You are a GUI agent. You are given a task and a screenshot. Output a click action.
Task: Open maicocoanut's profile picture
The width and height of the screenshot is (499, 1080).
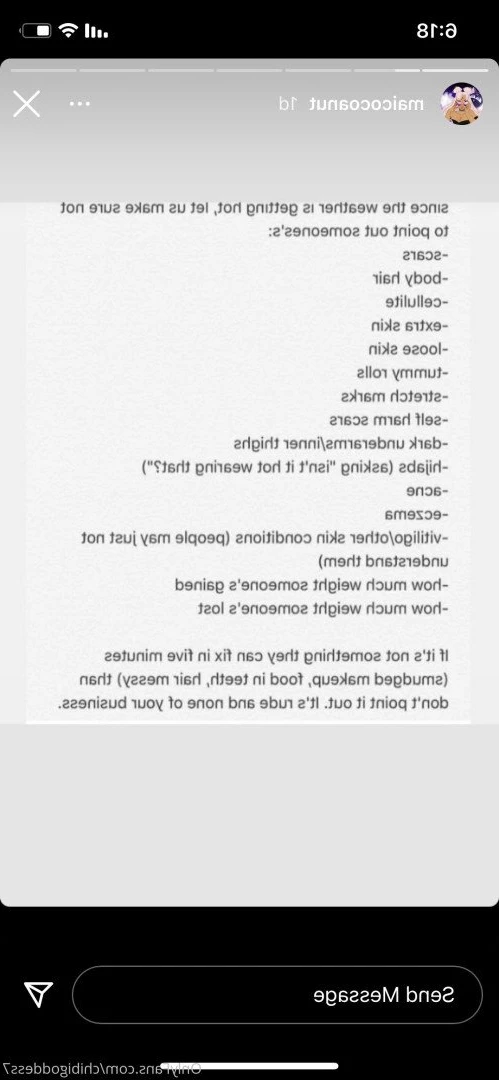coord(462,103)
